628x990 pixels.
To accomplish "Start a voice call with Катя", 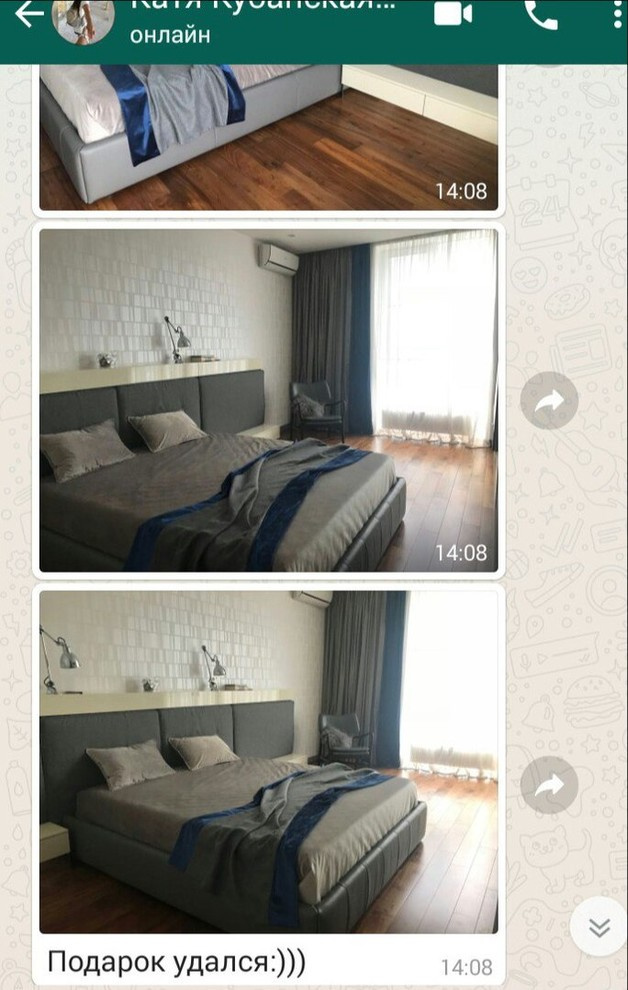I will (x=541, y=13).
